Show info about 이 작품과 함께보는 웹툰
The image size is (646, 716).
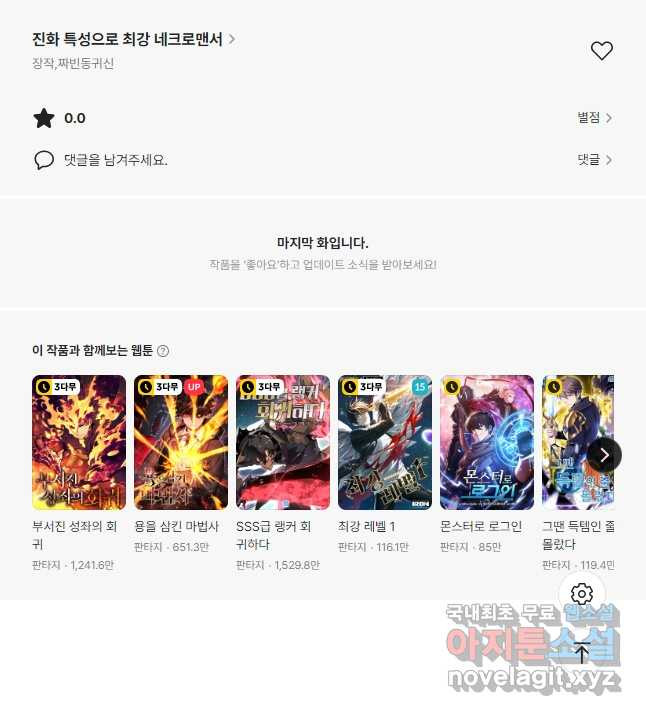[x=163, y=351]
